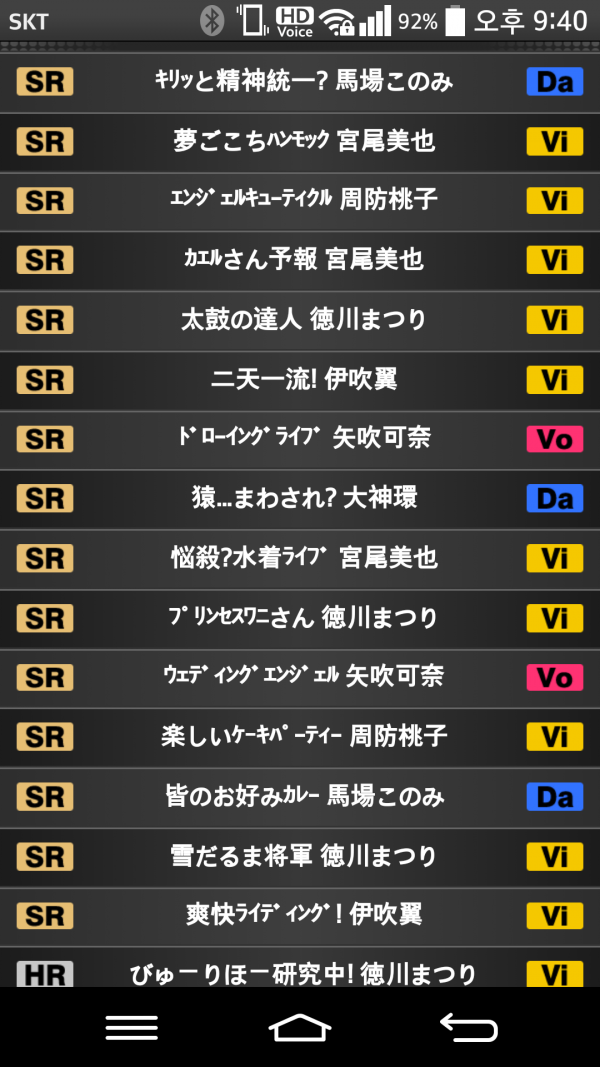Open 悩殺?水着ライブ 宮尾美也 row
Viewport: 600px width, 1067px height.
(x=303, y=558)
